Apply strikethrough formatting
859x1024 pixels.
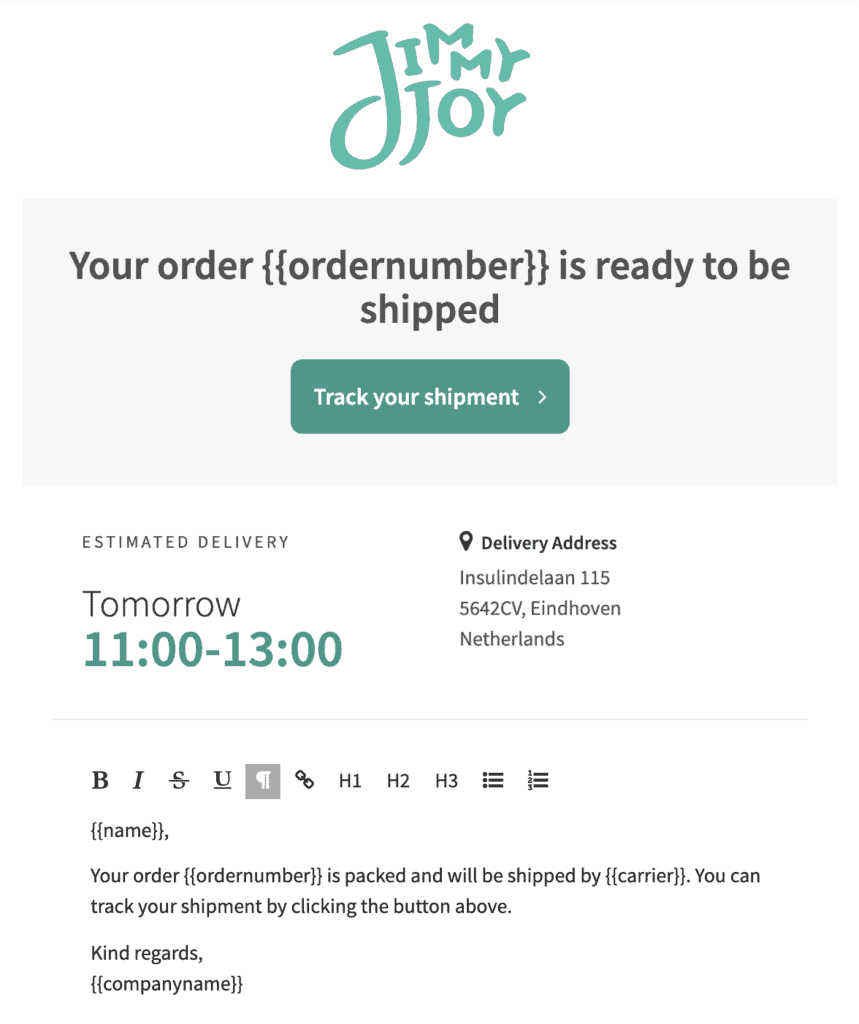point(179,781)
